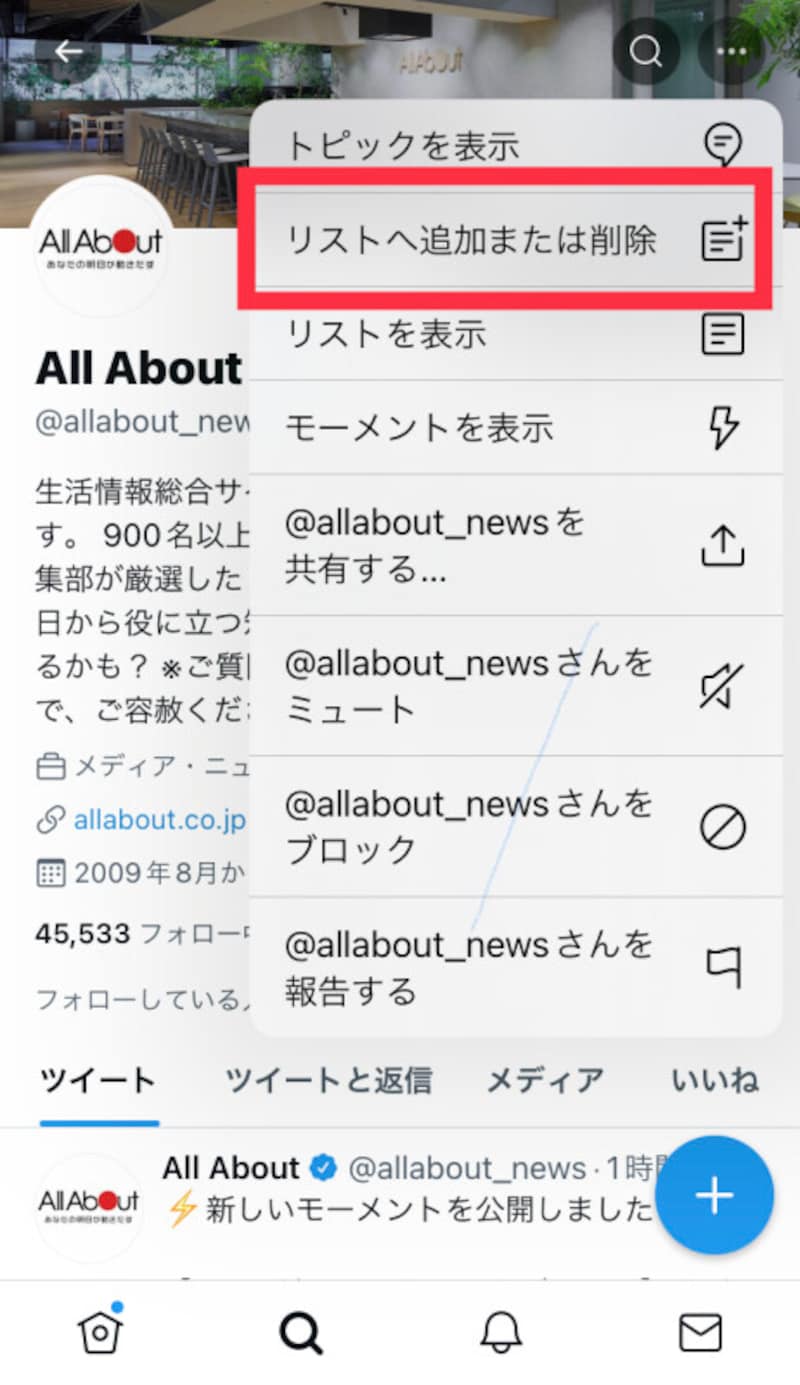
Task: Open the profile search icon
Action: click(646, 50)
